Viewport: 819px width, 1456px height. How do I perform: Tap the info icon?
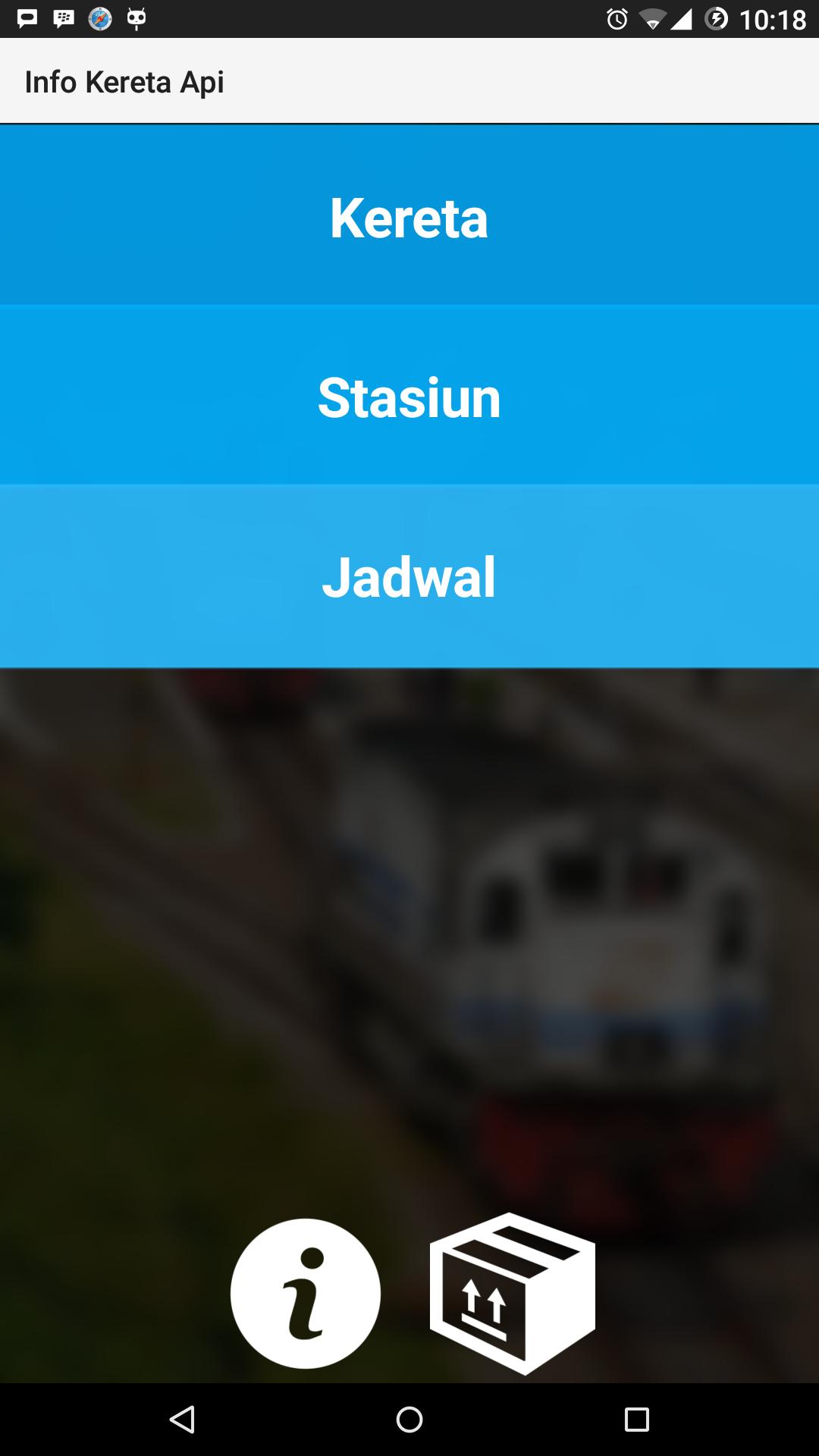point(306,1294)
